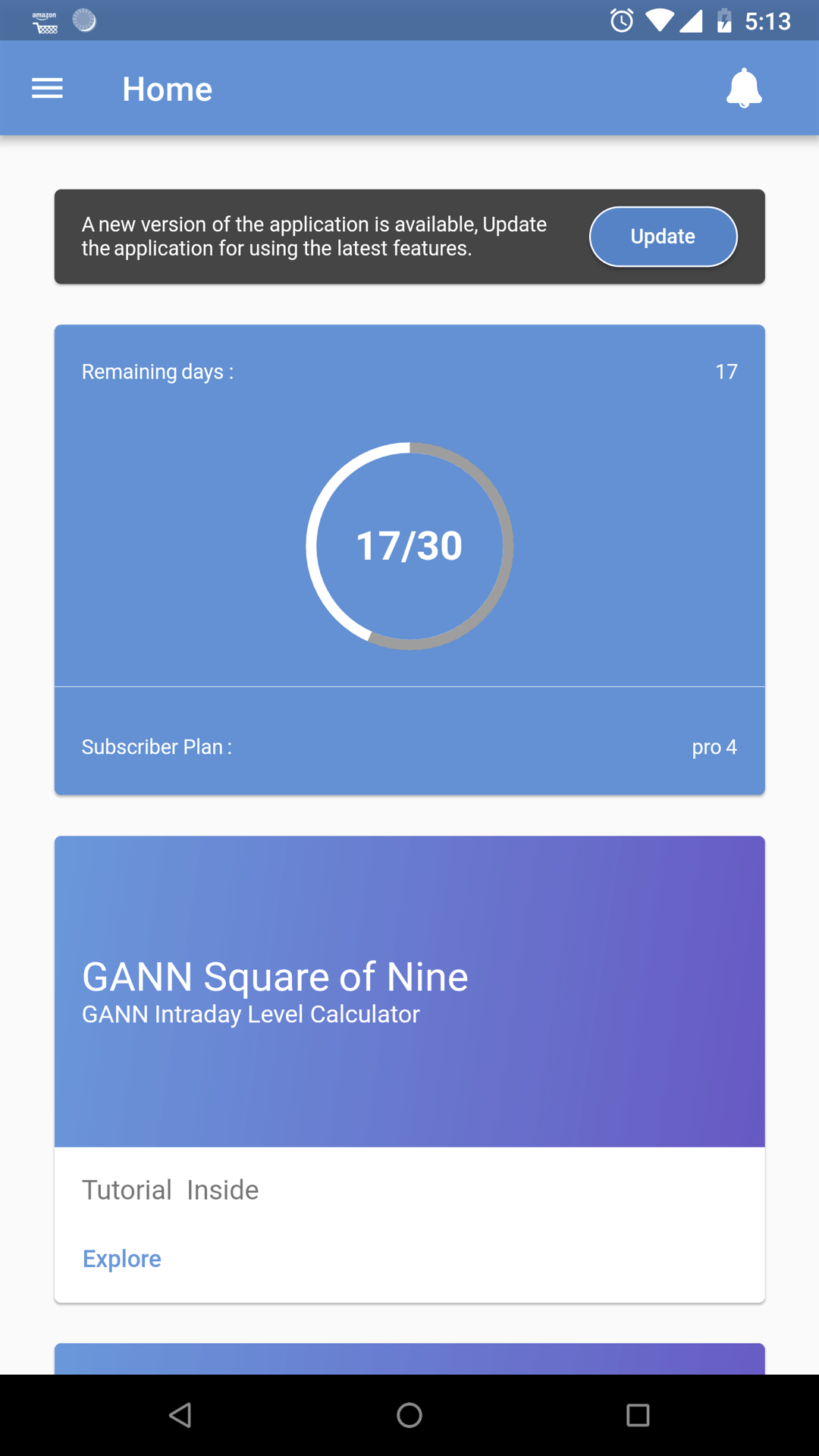Go back with the system back button
The height and width of the screenshot is (1456, 819).
click(x=180, y=1415)
